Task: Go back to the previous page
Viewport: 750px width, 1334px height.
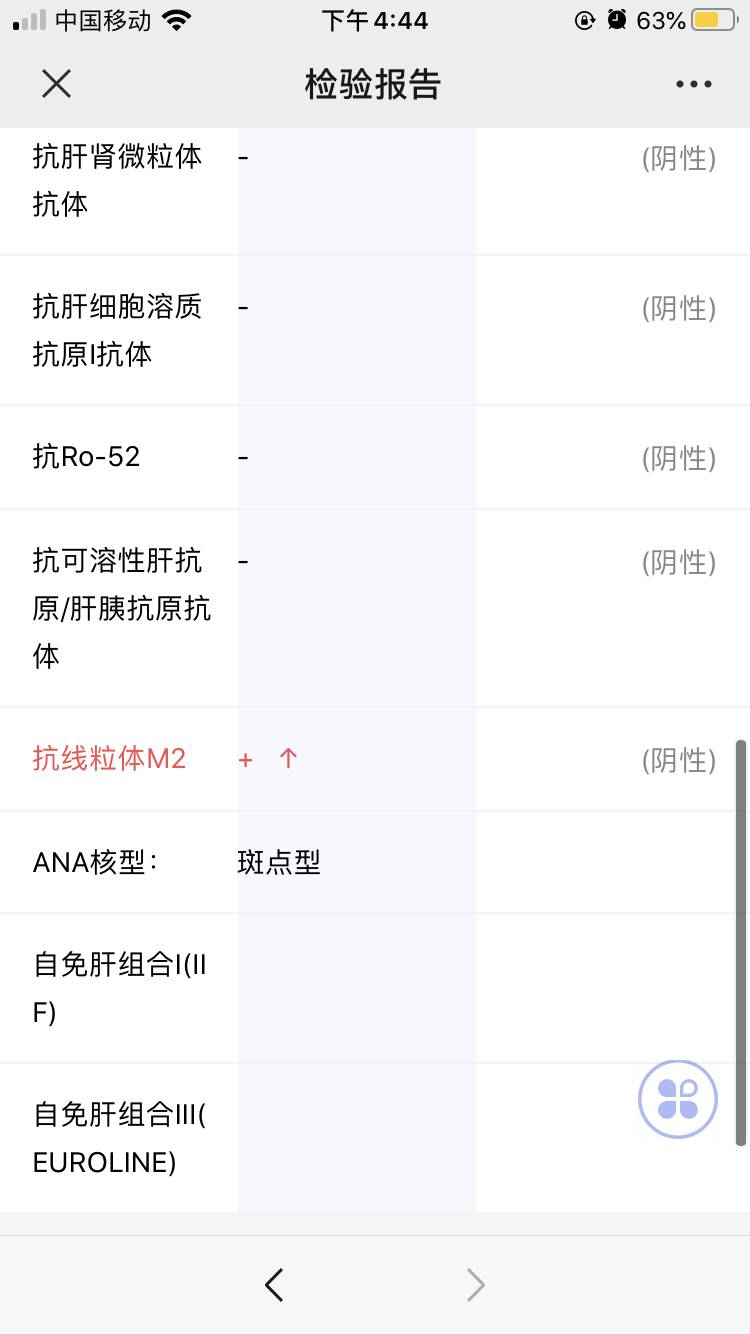Action: coord(274,1284)
